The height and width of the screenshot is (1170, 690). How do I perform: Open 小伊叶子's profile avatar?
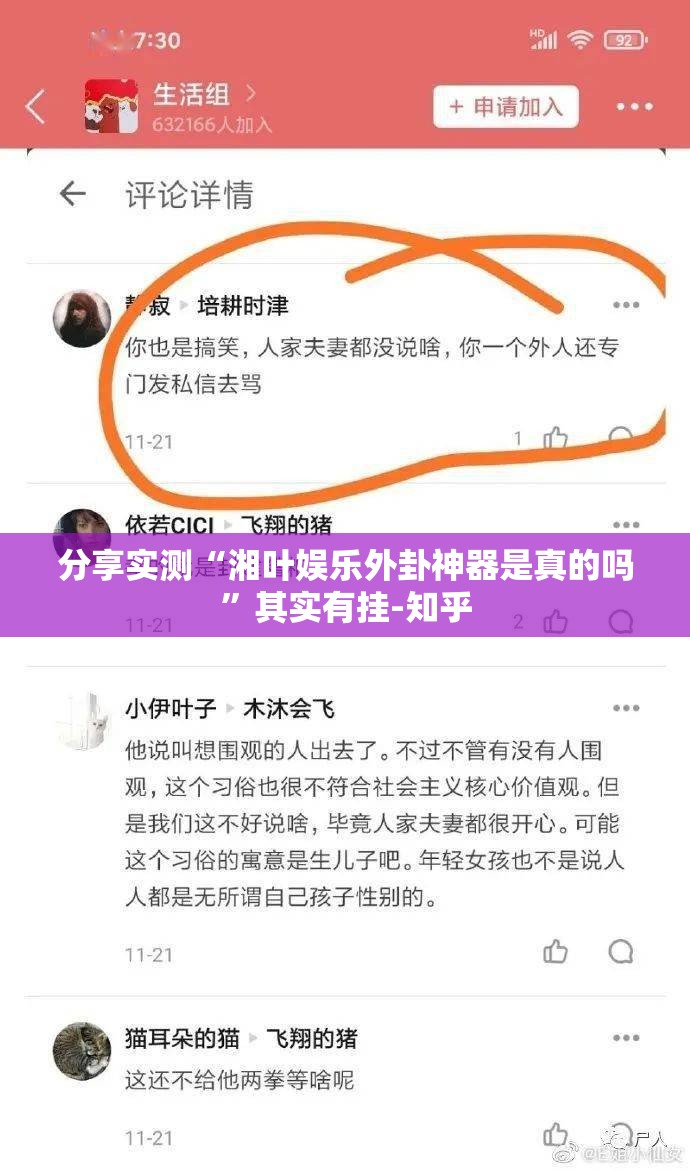click(x=82, y=719)
